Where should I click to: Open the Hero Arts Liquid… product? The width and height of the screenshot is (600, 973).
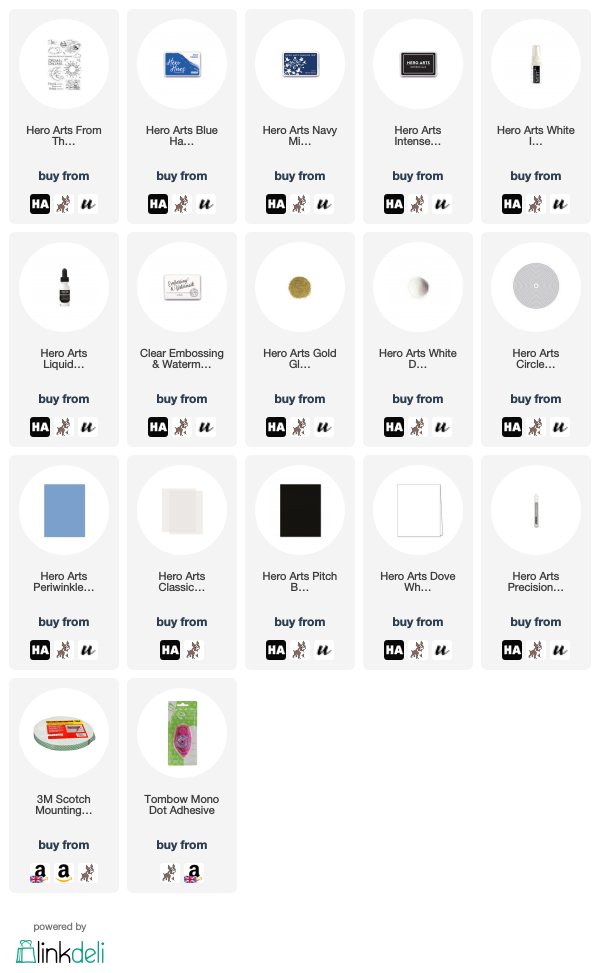[64, 287]
